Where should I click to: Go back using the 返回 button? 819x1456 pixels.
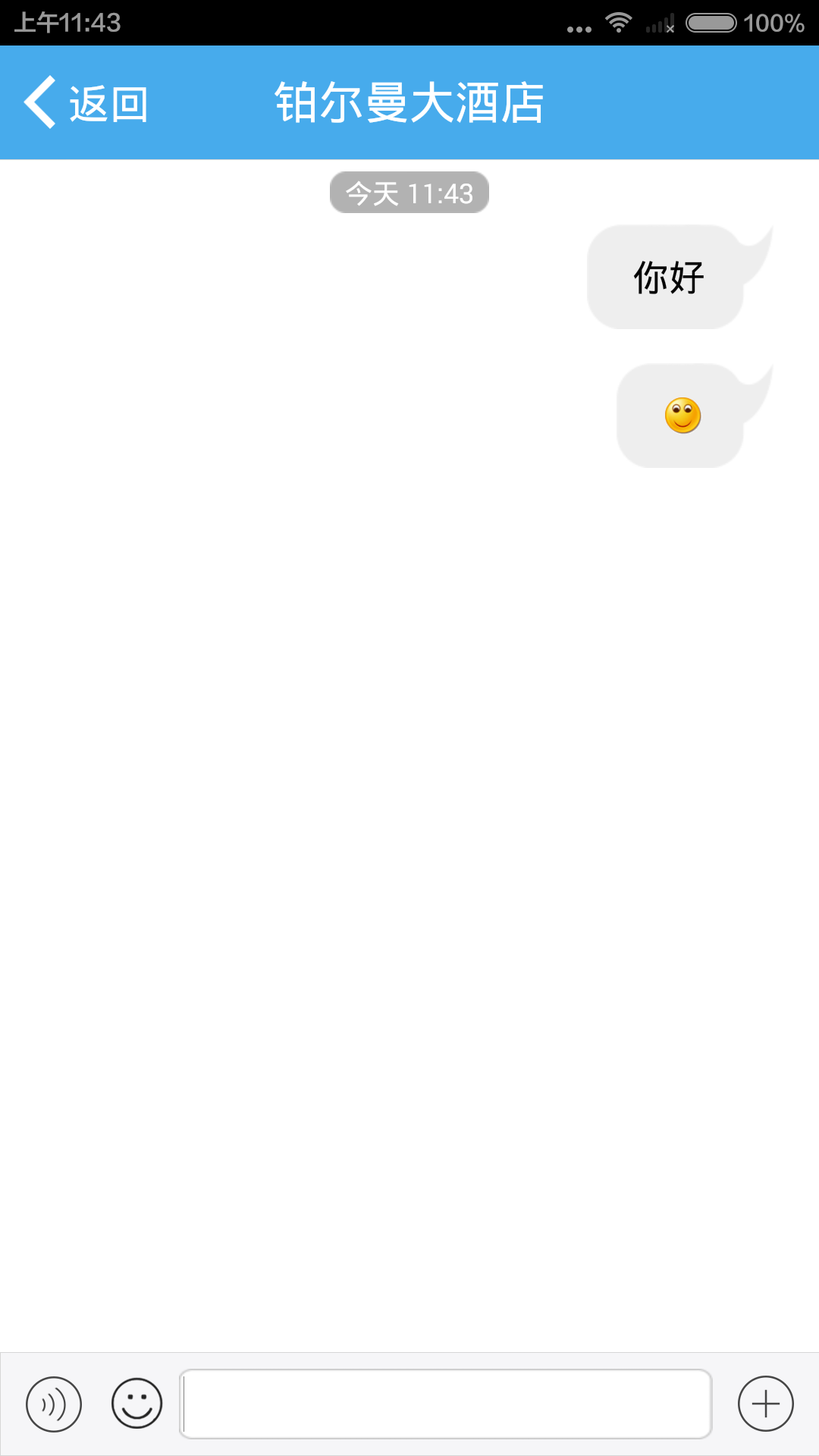click(86, 103)
